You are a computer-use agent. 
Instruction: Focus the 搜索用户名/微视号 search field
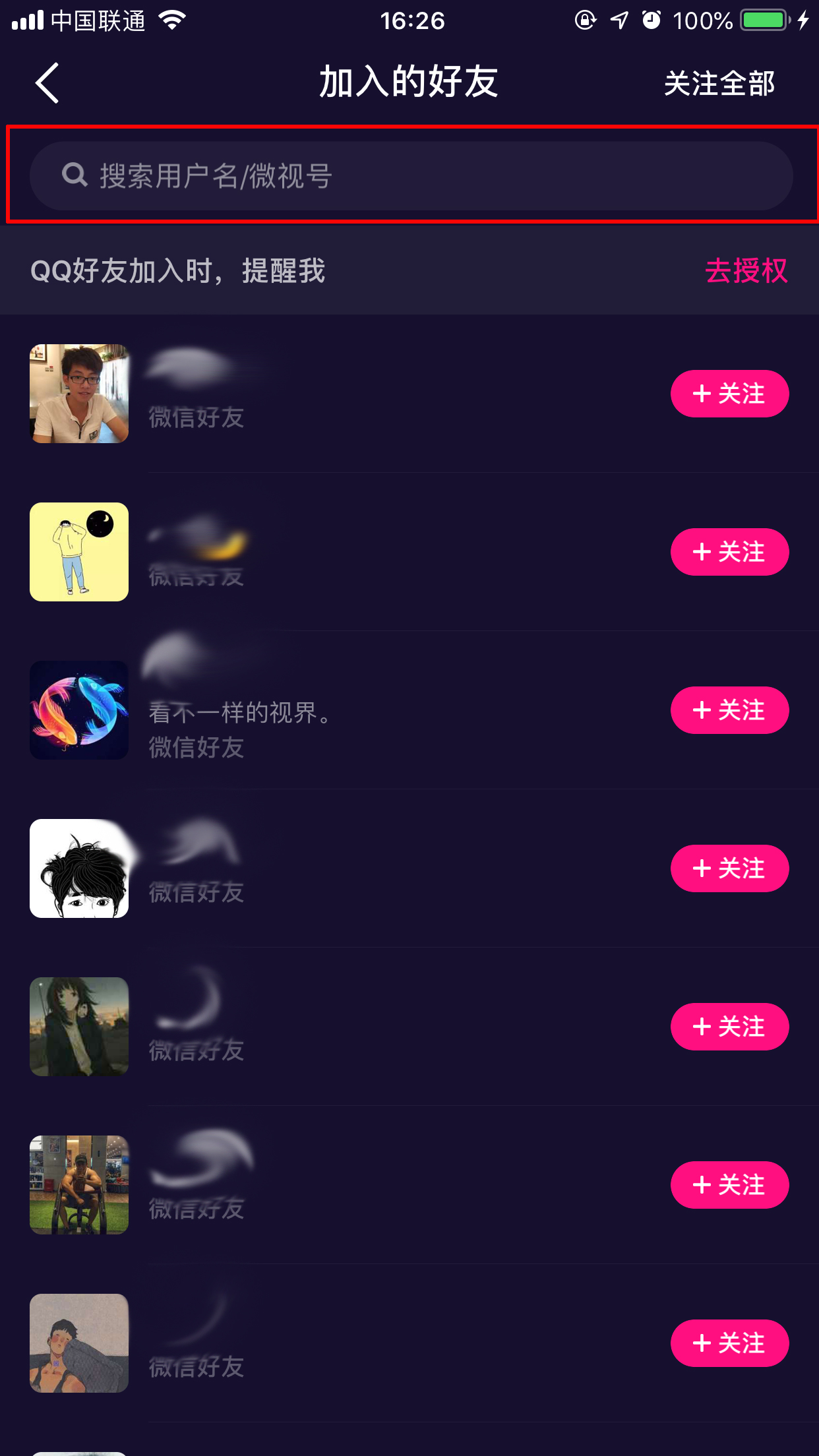410,176
